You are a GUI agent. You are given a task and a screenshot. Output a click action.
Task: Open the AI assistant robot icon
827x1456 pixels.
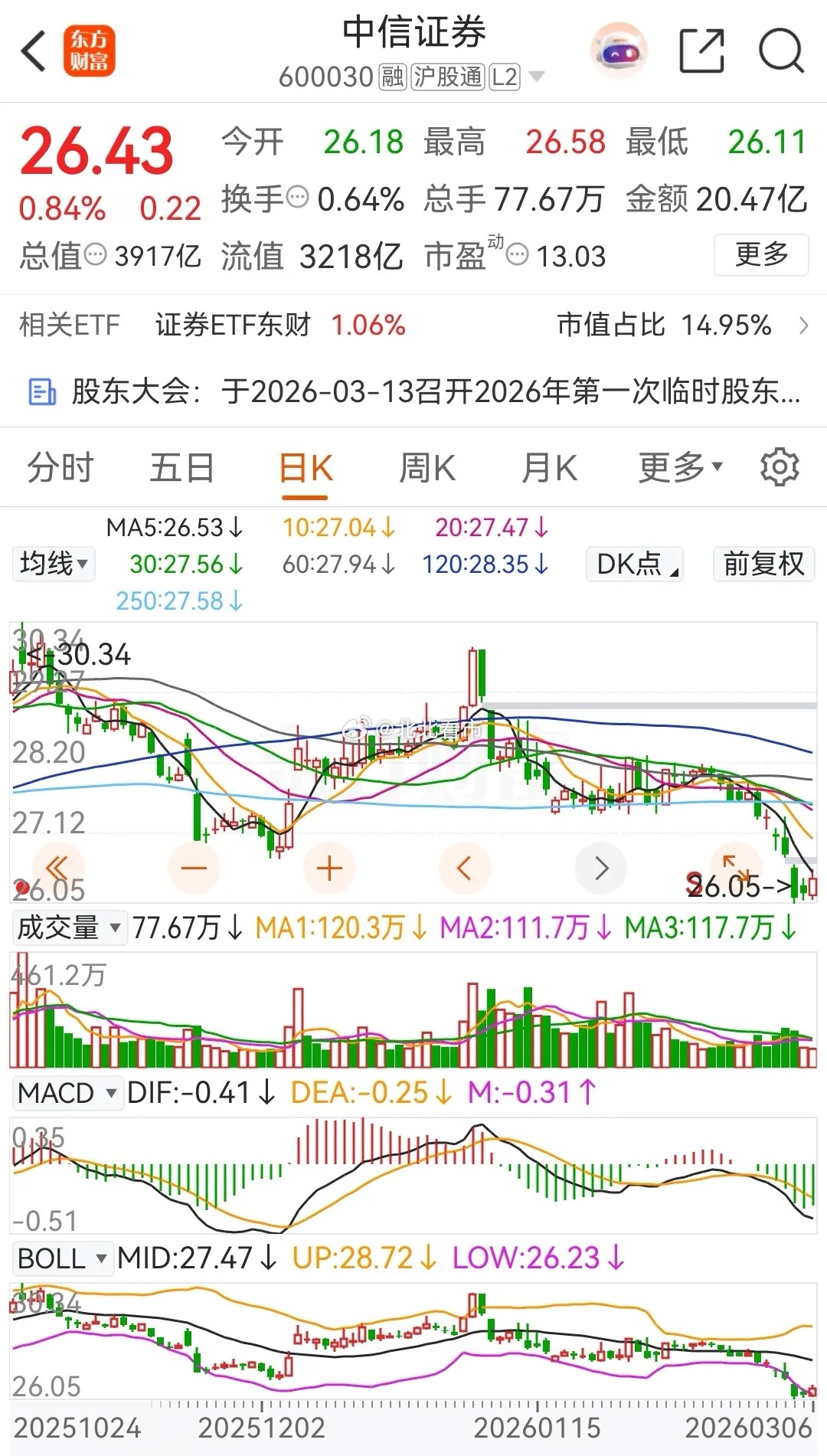619,51
